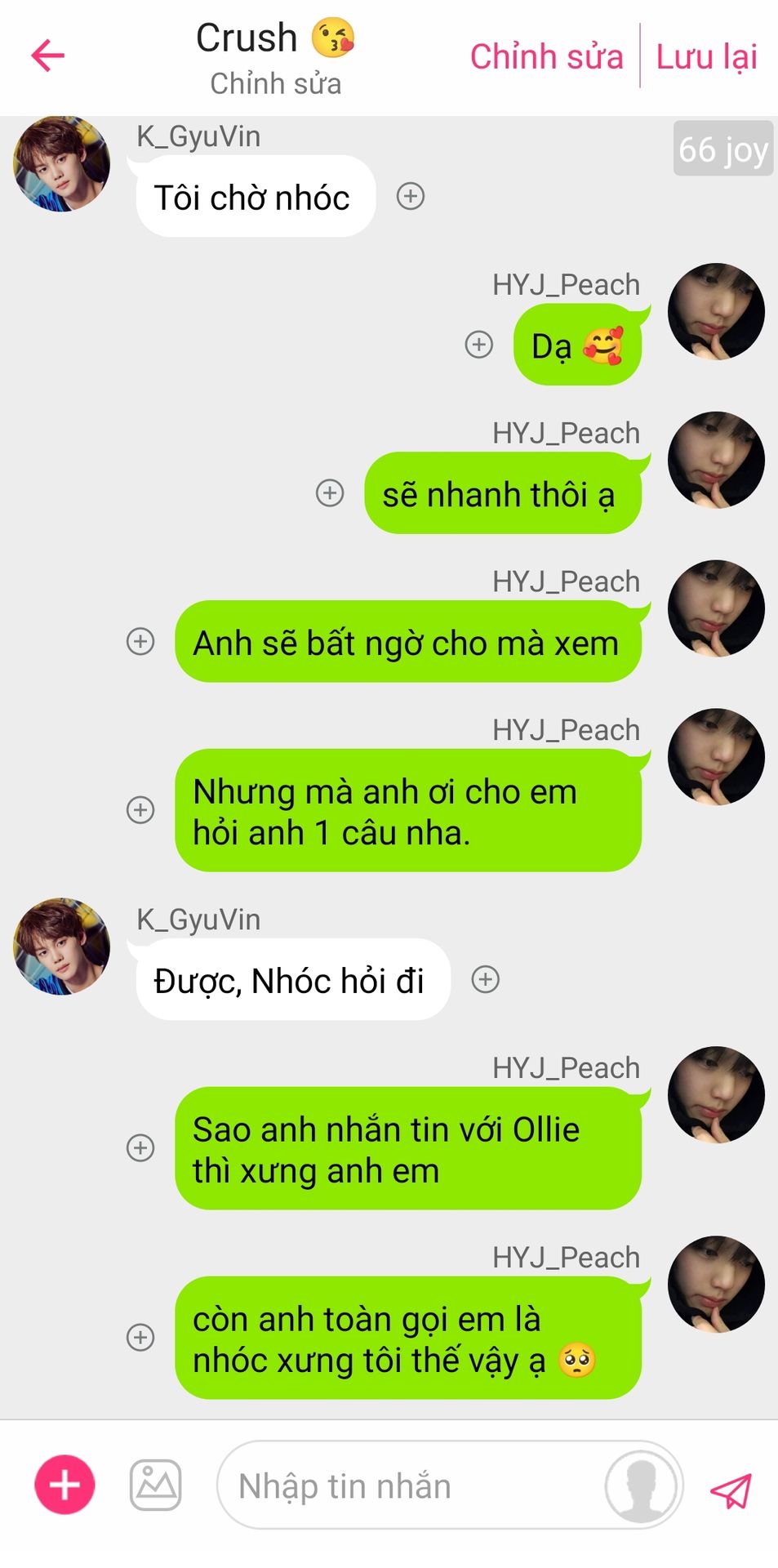778x1568 pixels.
Task: Go back with the pink arrow
Action: click(x=47, y=56)
